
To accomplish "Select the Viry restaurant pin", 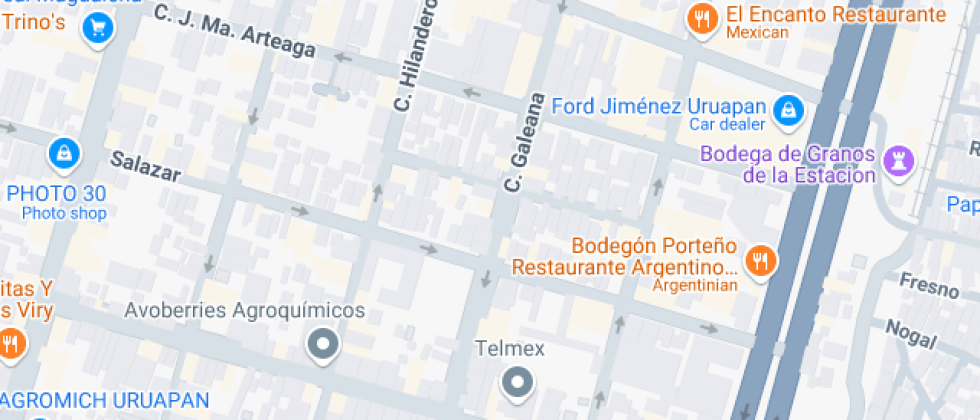I will [11, 344].
